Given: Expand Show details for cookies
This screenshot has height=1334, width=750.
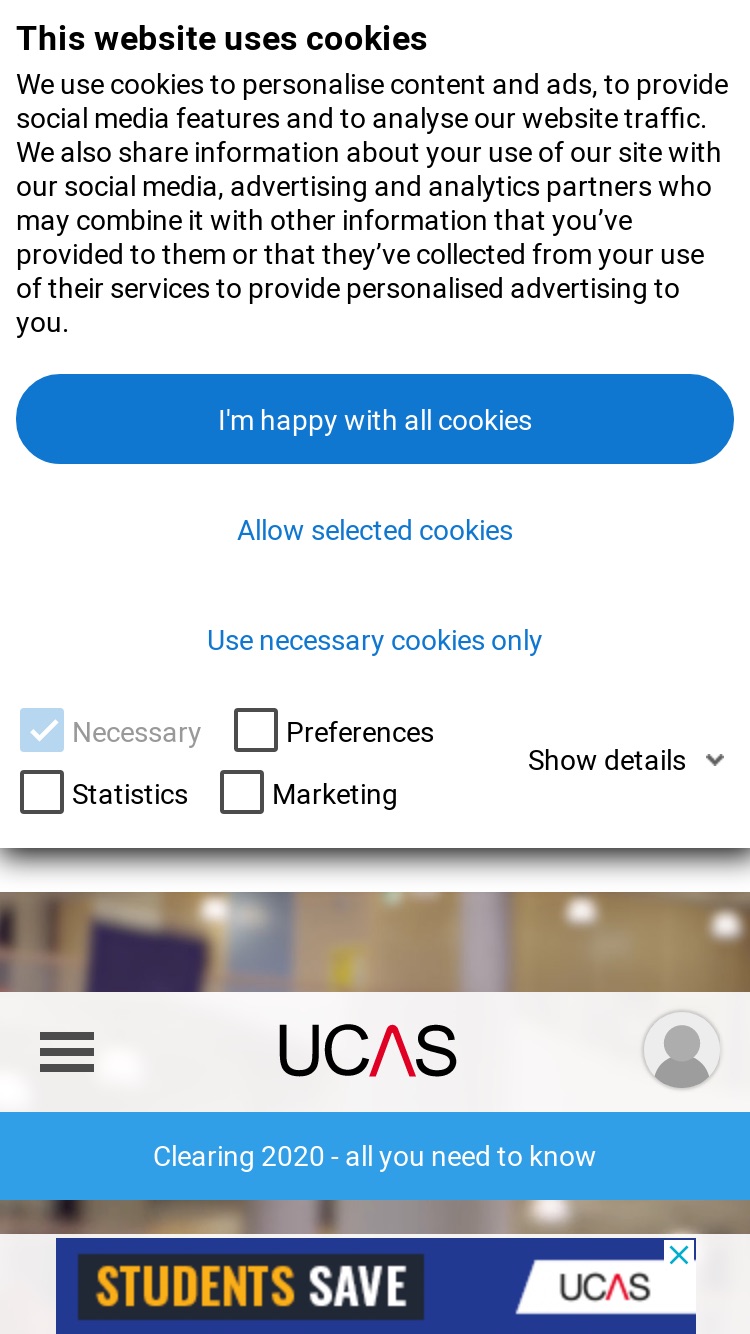Looking at the screenshot, I should pyautogui.click(x=626, y=760).
